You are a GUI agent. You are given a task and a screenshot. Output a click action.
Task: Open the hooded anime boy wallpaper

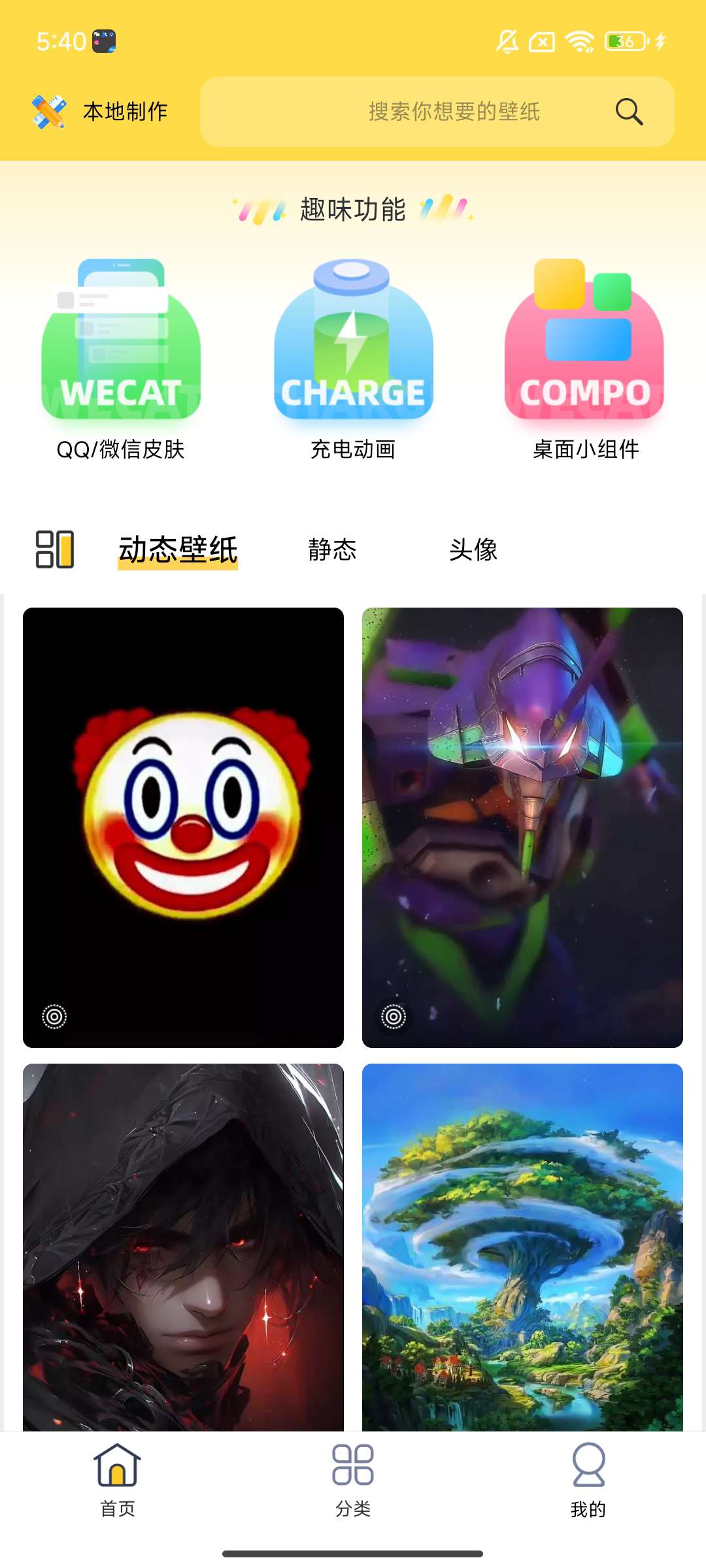click(183, 1245)
